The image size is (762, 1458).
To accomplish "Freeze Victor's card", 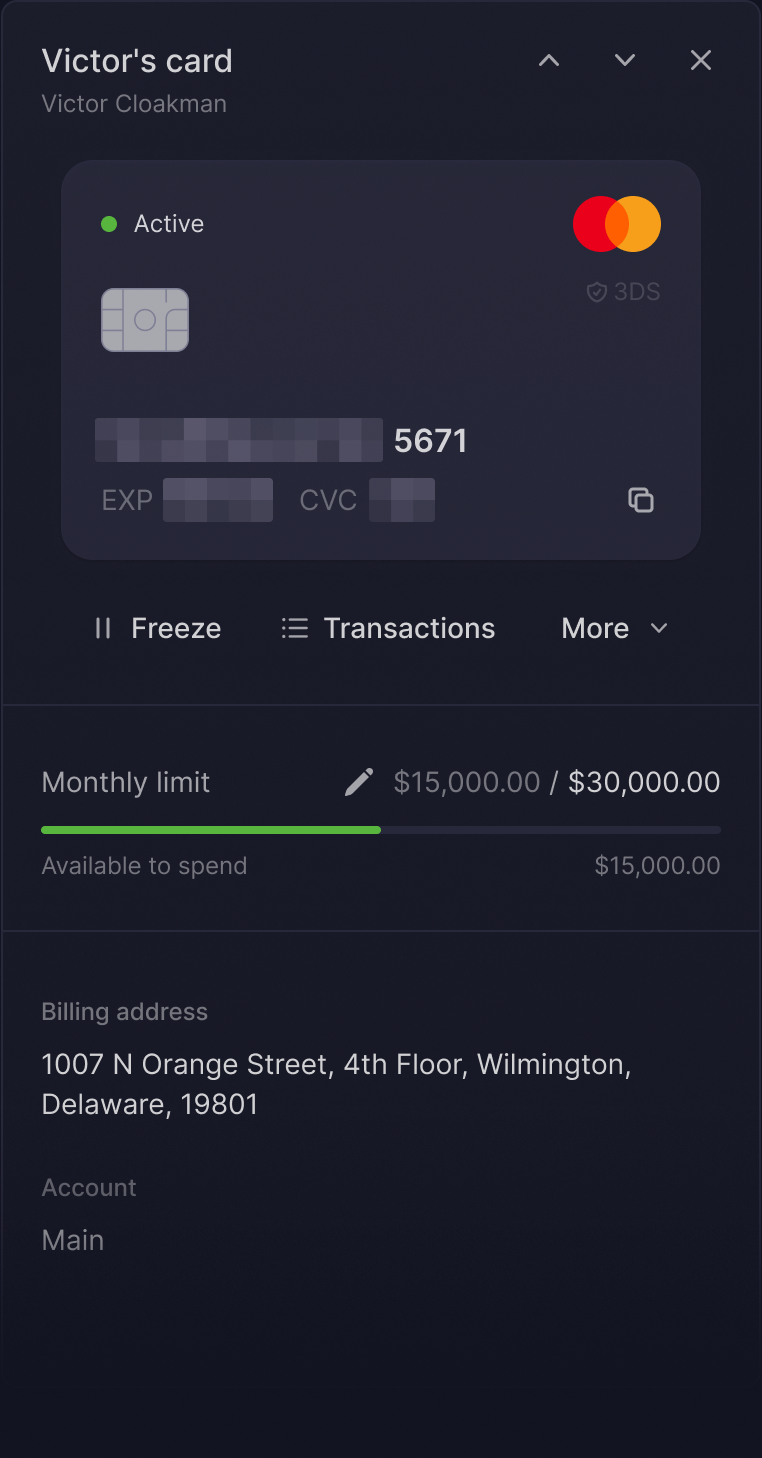I will (x=157, y=628).
